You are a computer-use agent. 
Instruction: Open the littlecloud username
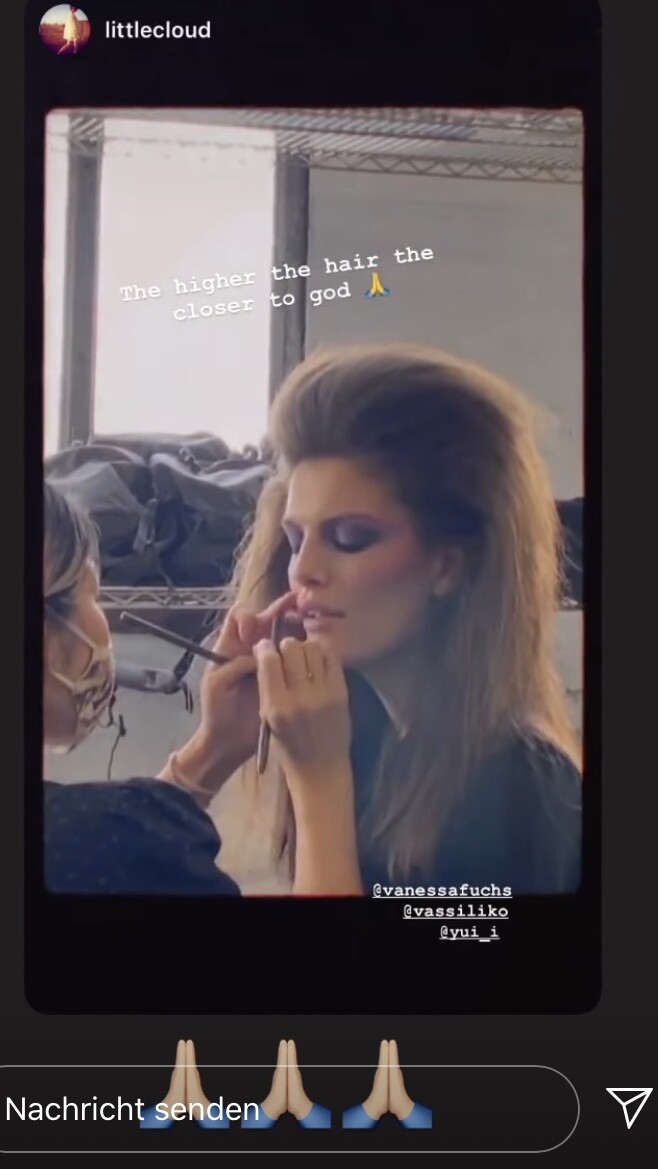tap(158, 30)
